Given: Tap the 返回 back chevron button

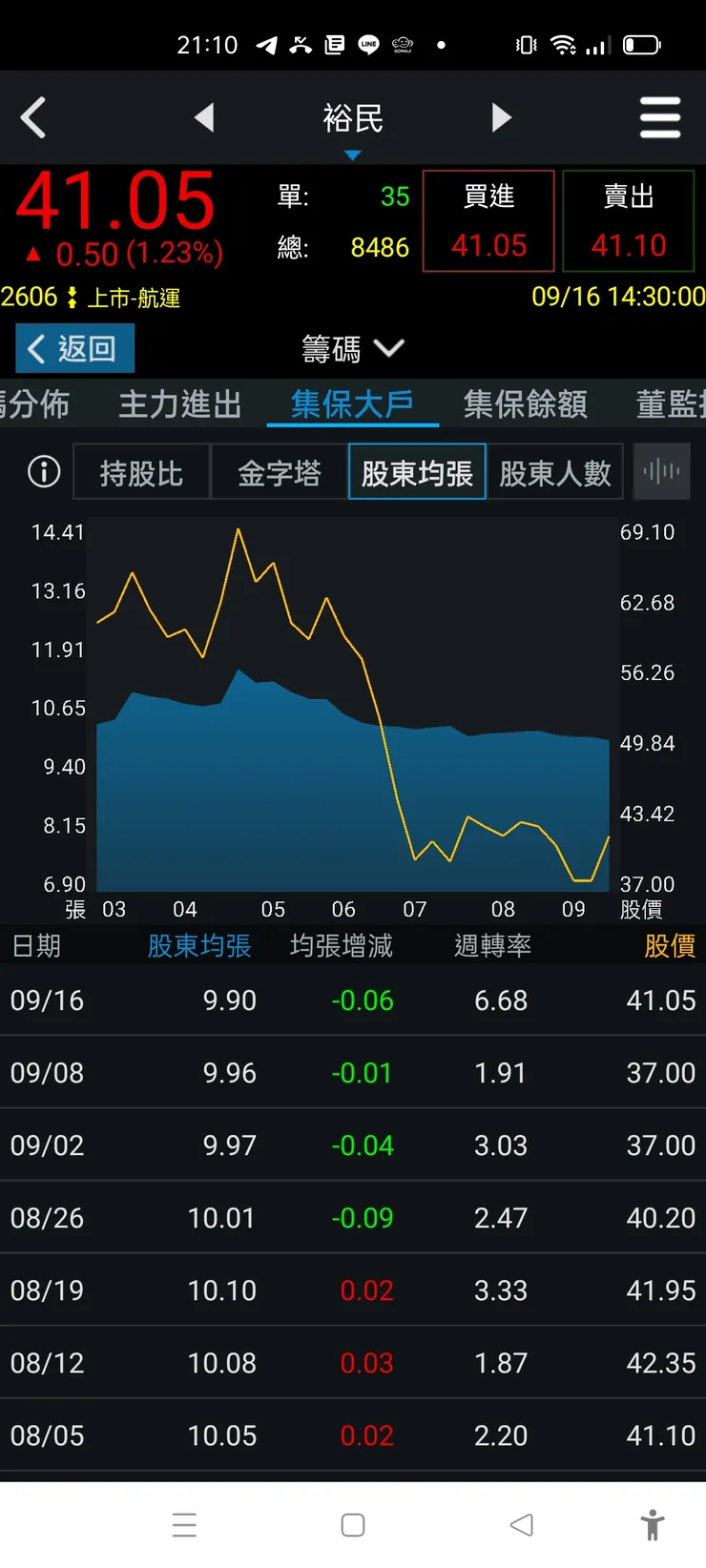Looking at the screenshot, I should click(x=74, y=348).
